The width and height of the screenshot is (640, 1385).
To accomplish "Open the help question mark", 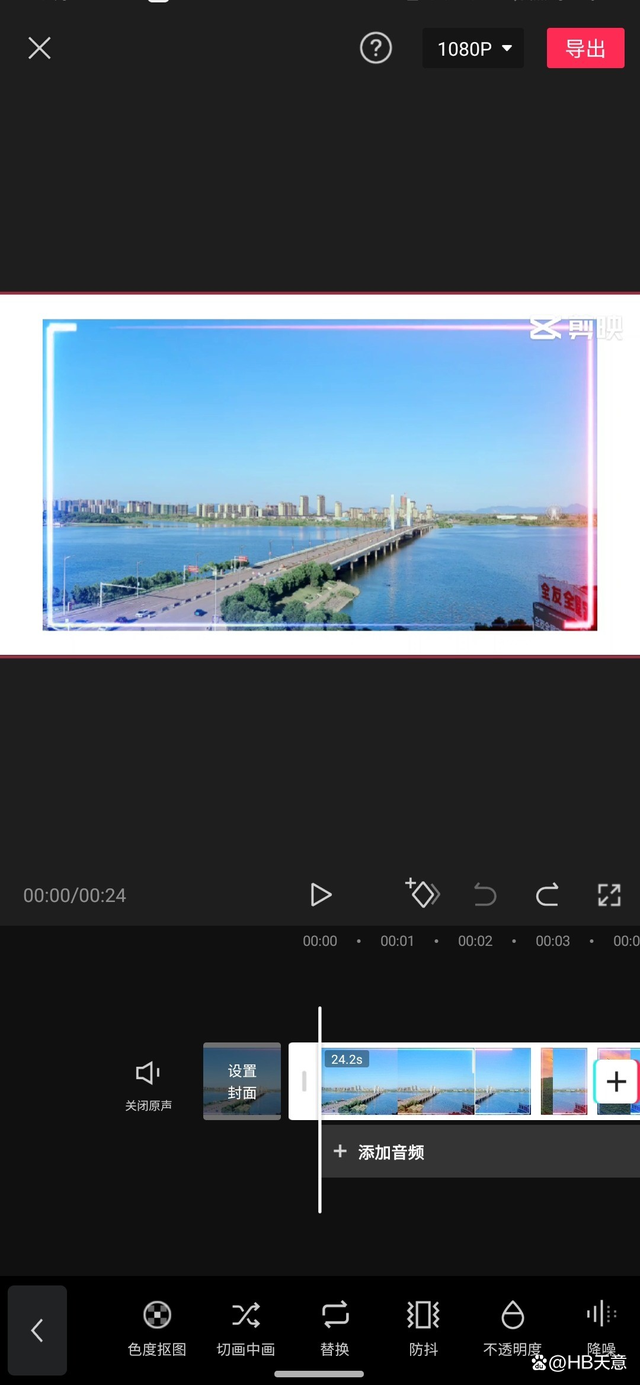I will [x=376, y=48].
